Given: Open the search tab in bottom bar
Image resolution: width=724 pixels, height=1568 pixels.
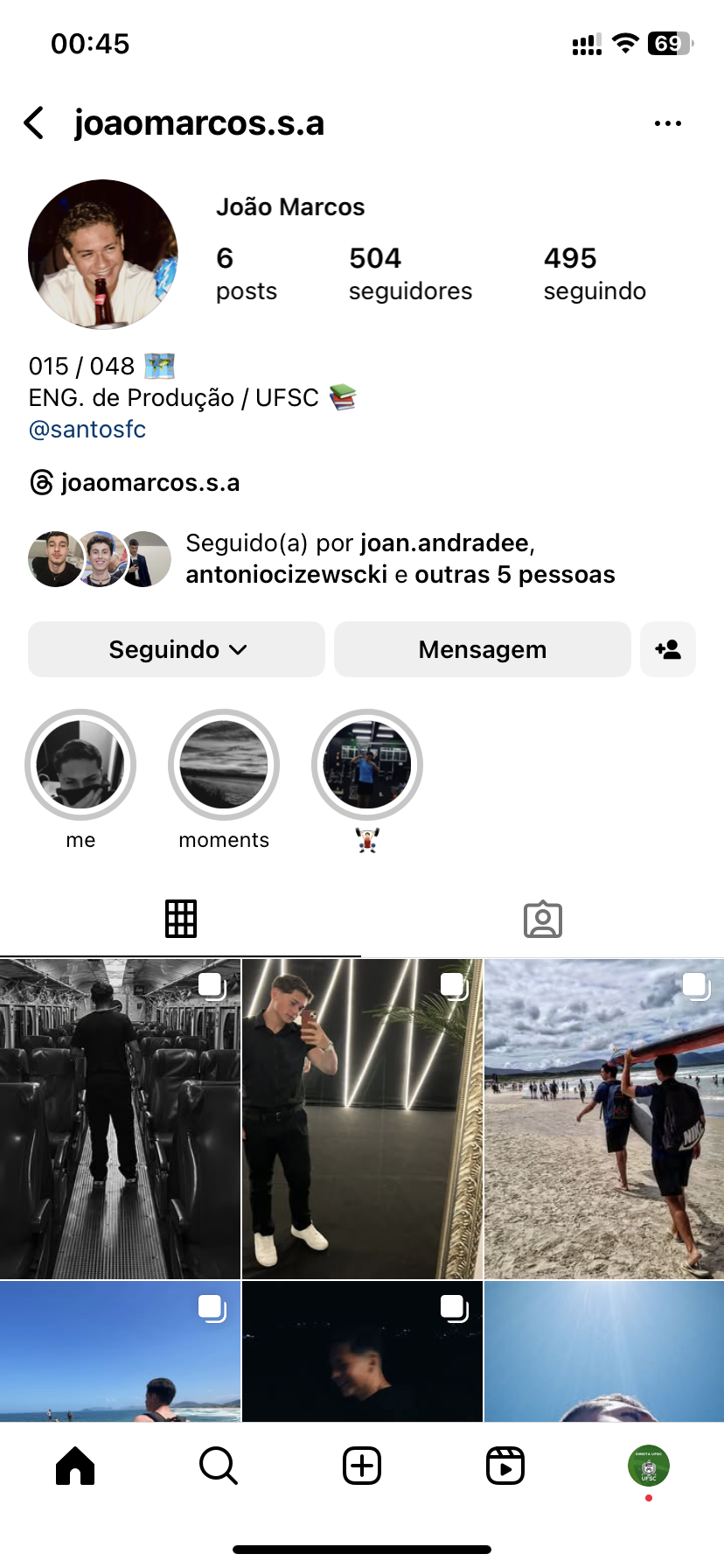Looking at the screenshot, I should 219,1466.
